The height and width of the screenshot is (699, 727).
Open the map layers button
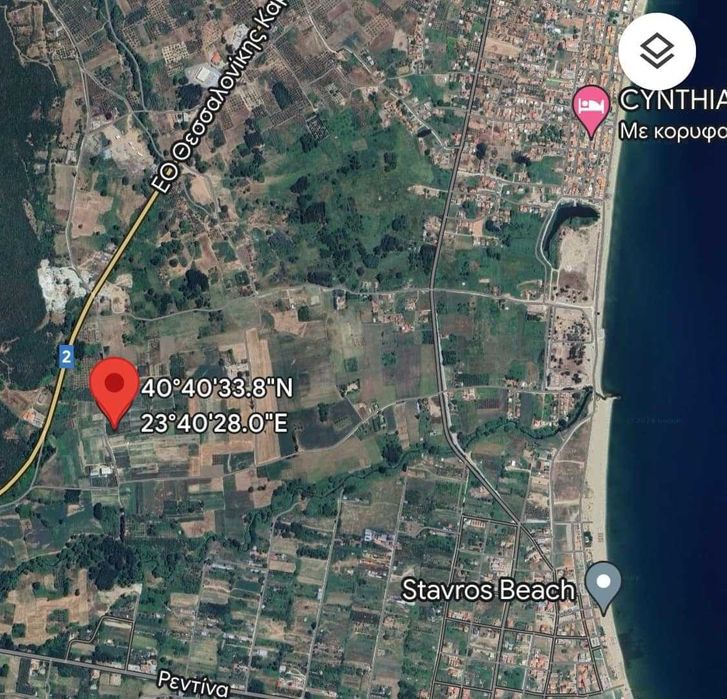(656, 51)
